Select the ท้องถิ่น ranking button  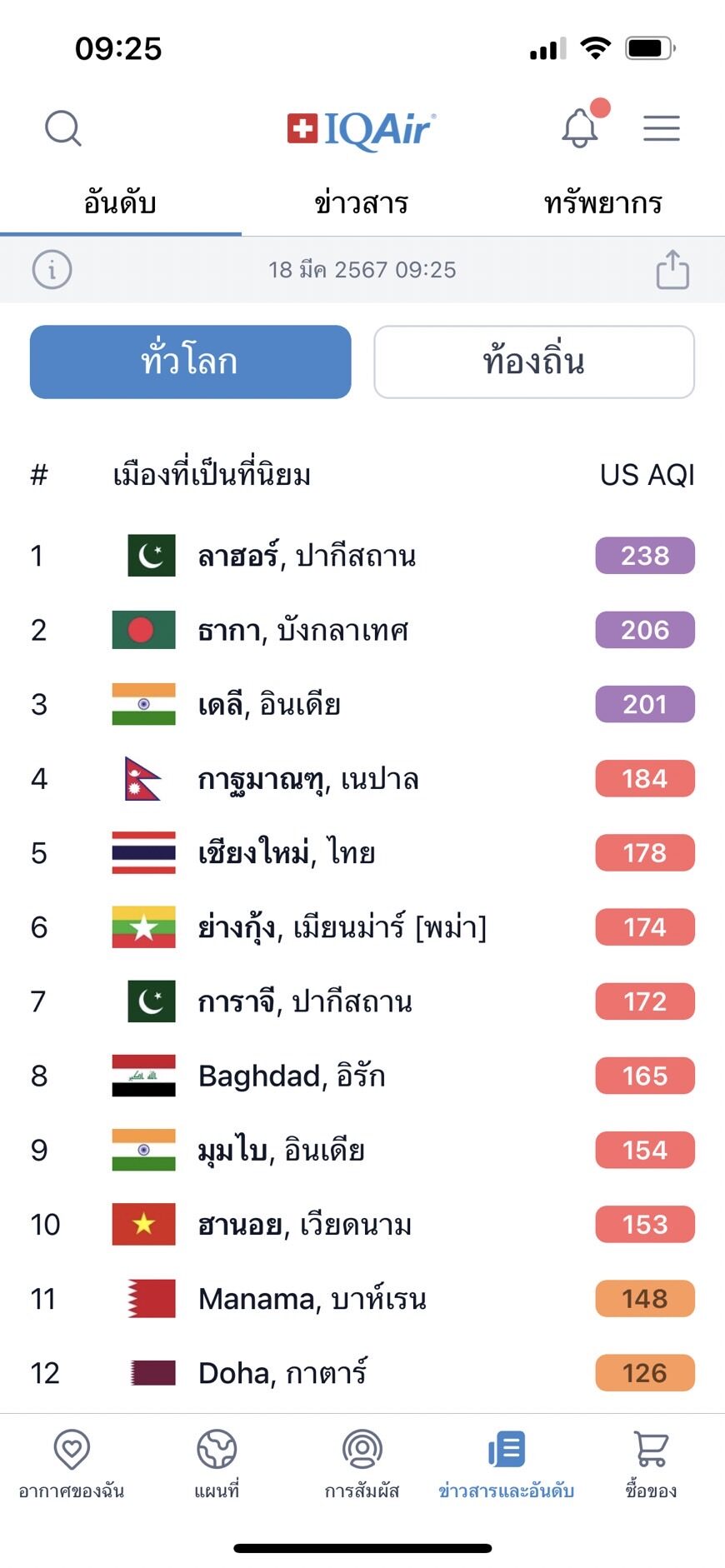tap(534, 362)
